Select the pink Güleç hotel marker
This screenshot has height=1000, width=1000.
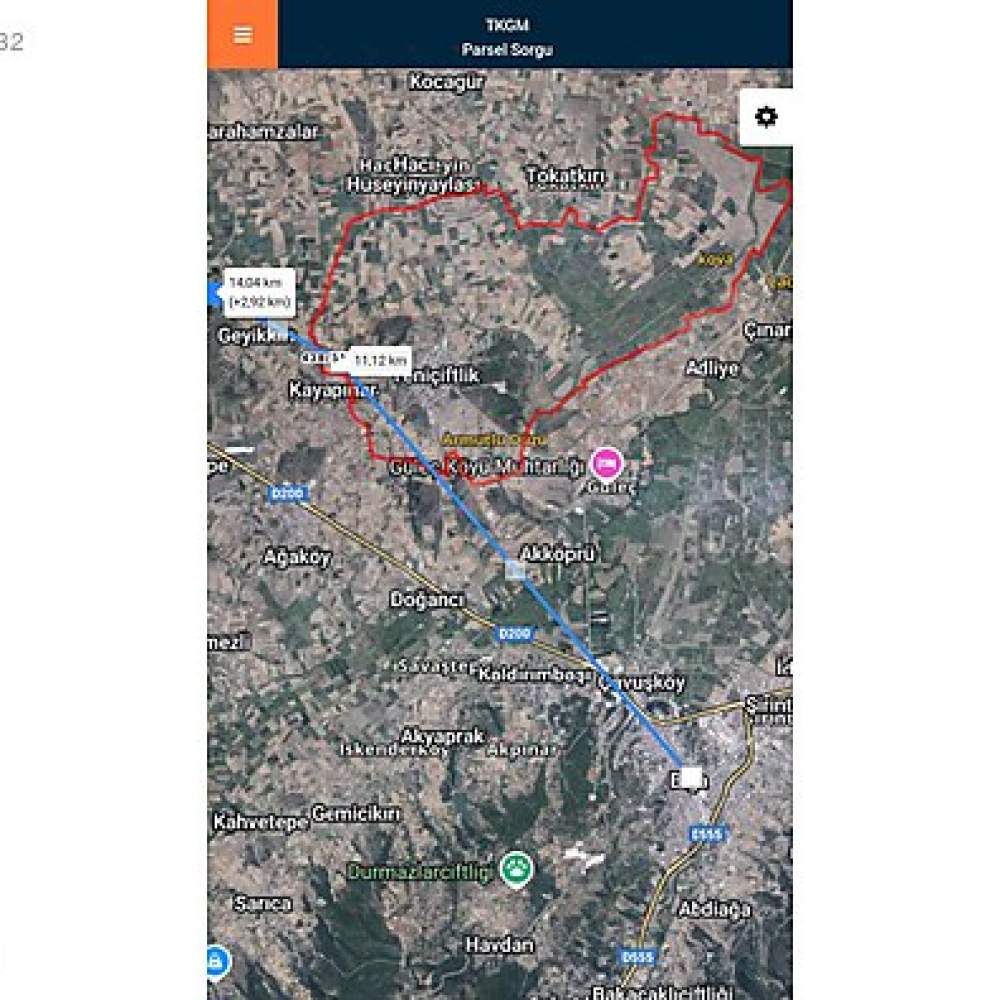606,463
